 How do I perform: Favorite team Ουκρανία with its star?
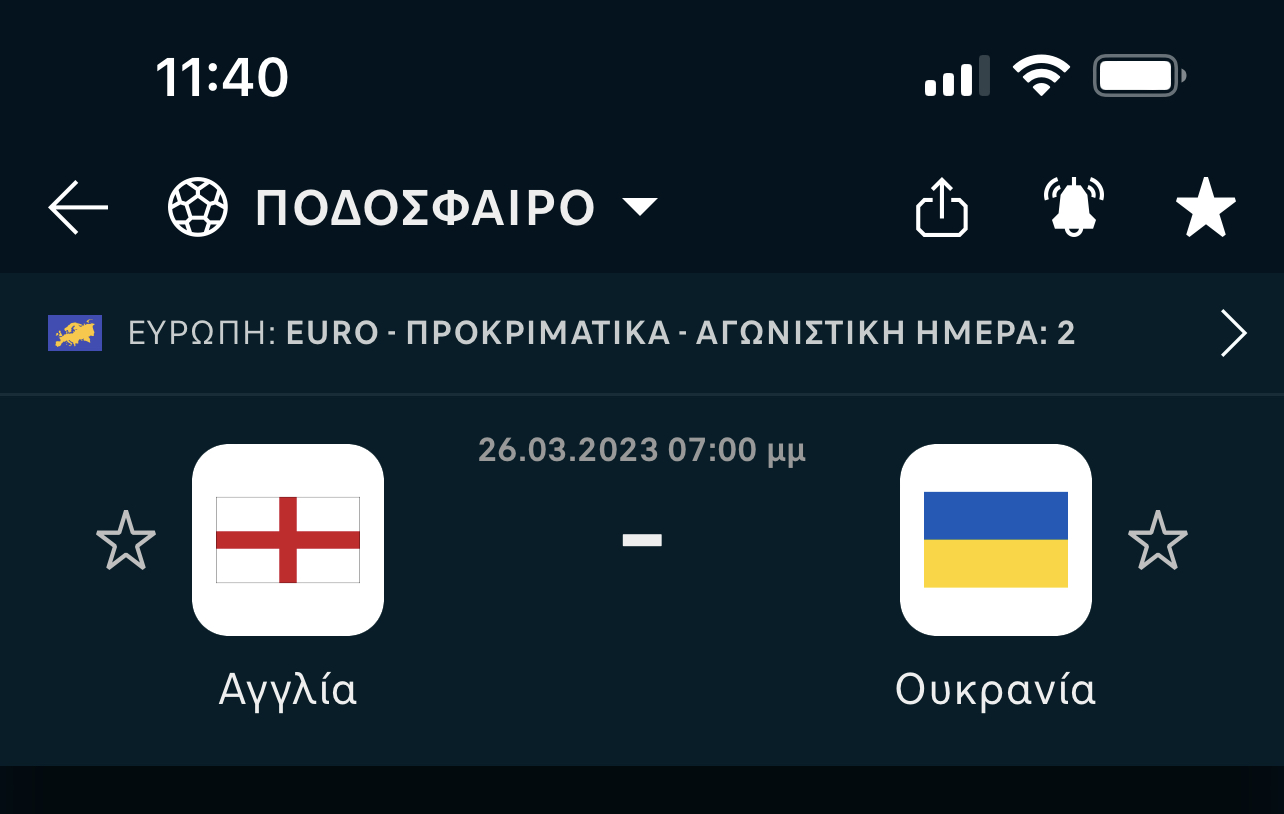(1158, 541)
